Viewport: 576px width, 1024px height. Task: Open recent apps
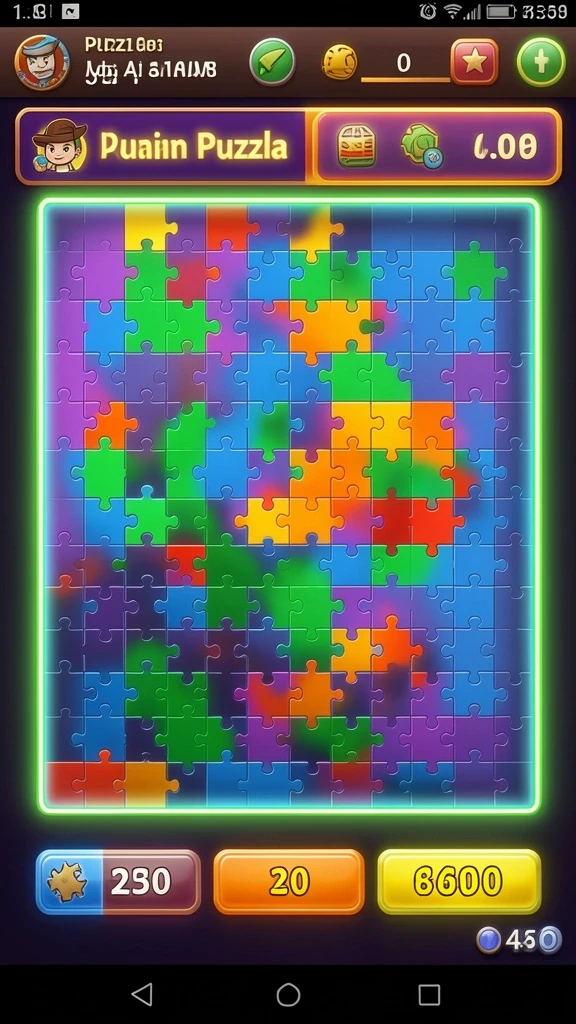tap(429, 995)
